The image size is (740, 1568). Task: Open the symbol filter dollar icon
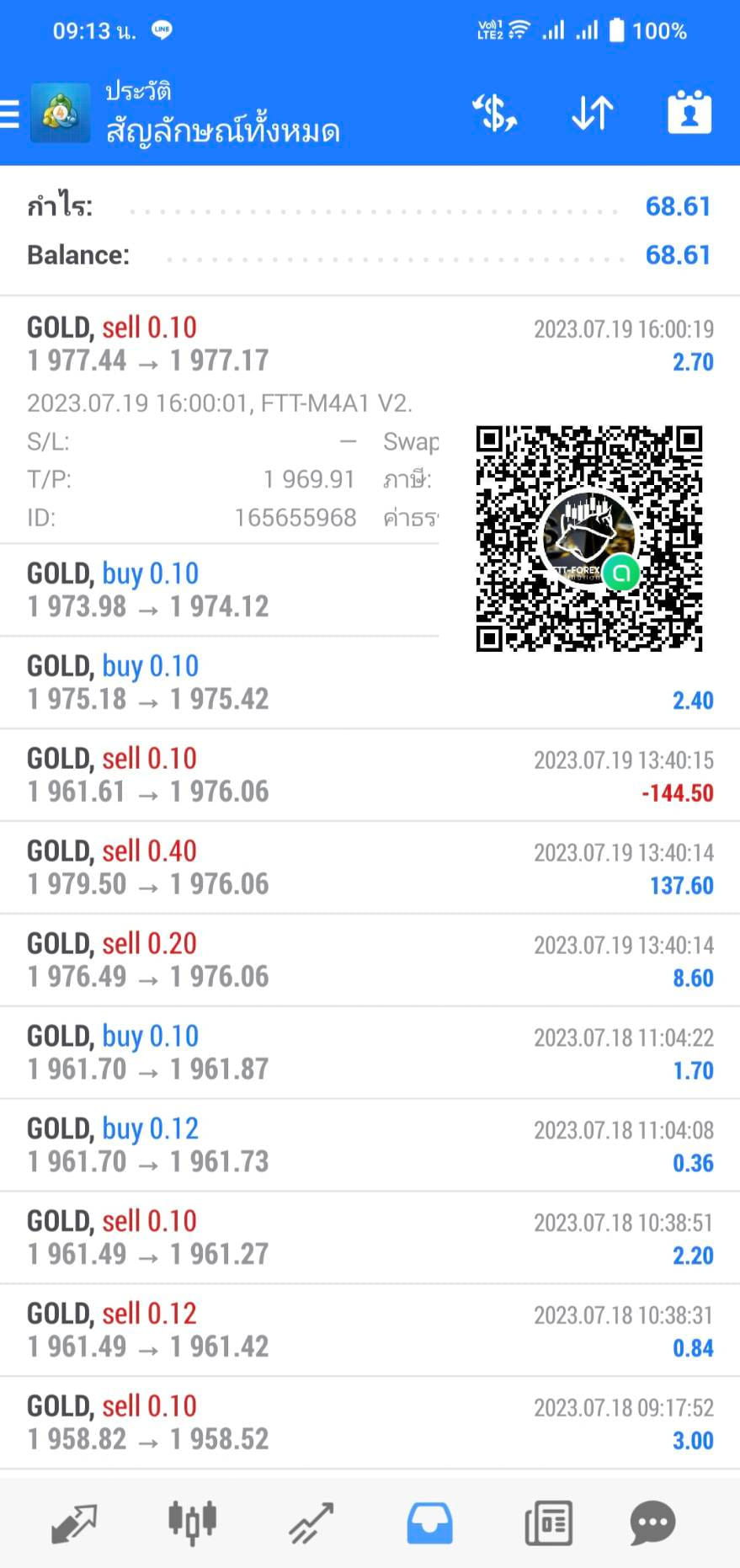495,113
